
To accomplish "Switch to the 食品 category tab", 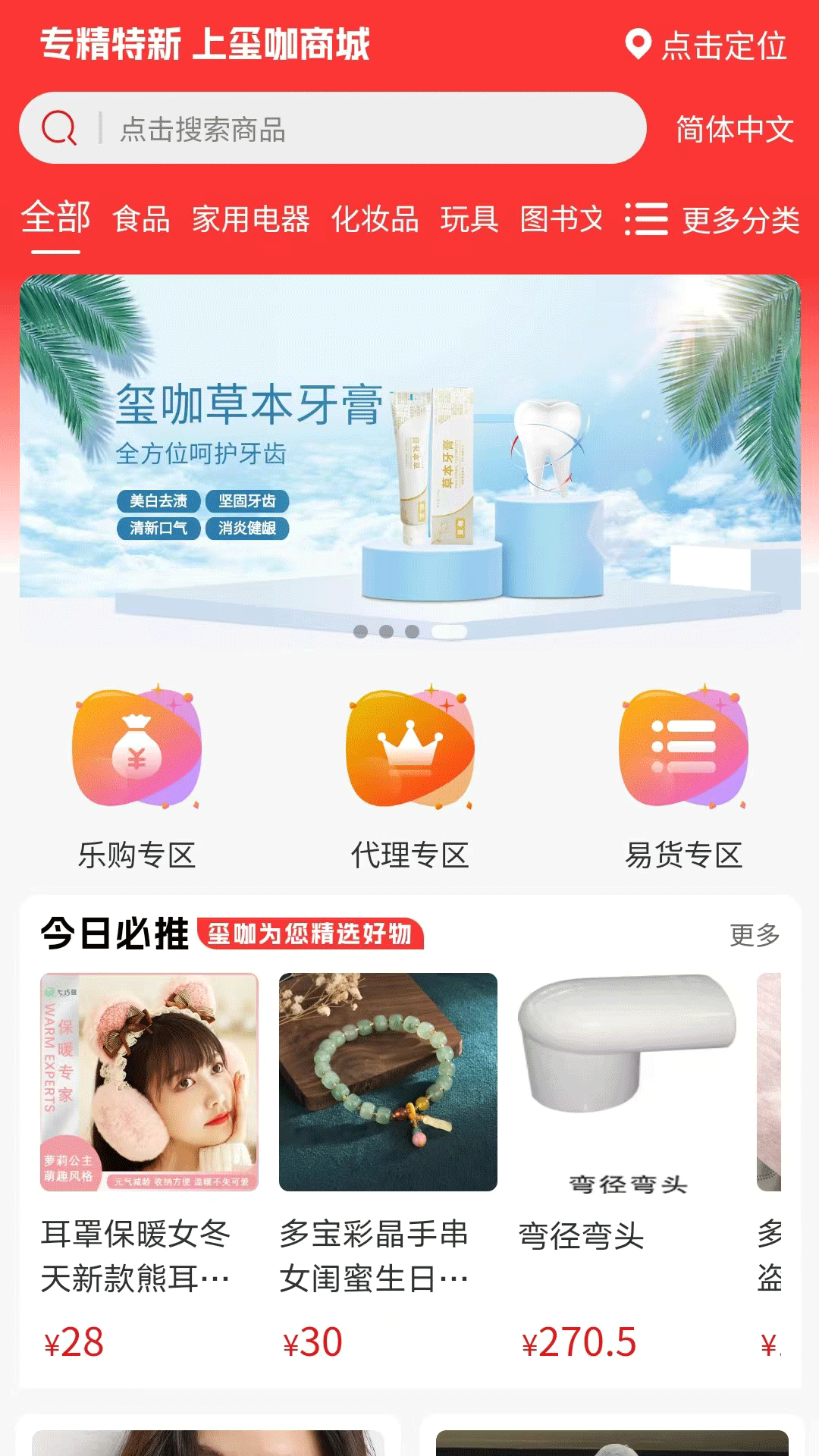I will coord(141,220).
